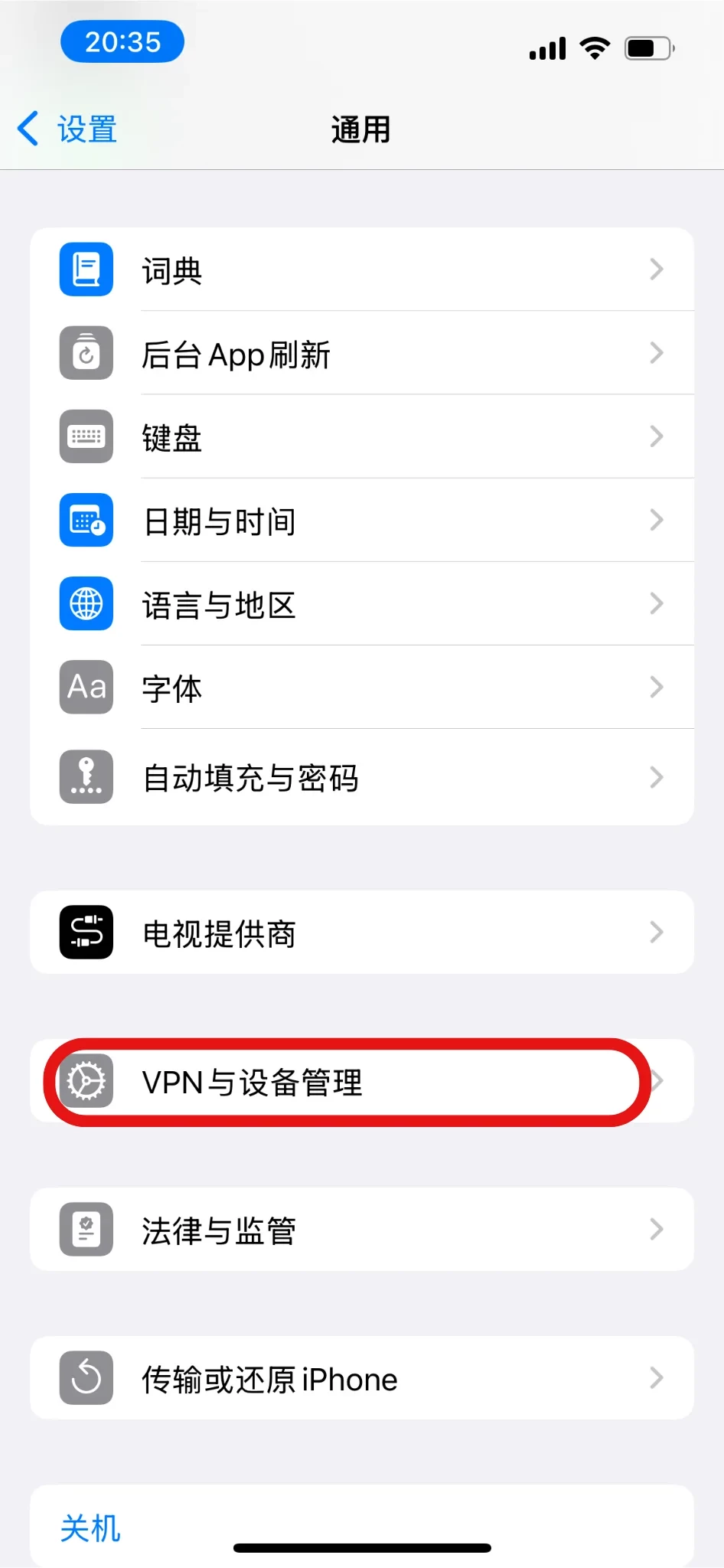The width and height of the screenshot is (724, 1568).
Task: Open 后台 App 刷新 settings
Action: click(x=361, y=354)
